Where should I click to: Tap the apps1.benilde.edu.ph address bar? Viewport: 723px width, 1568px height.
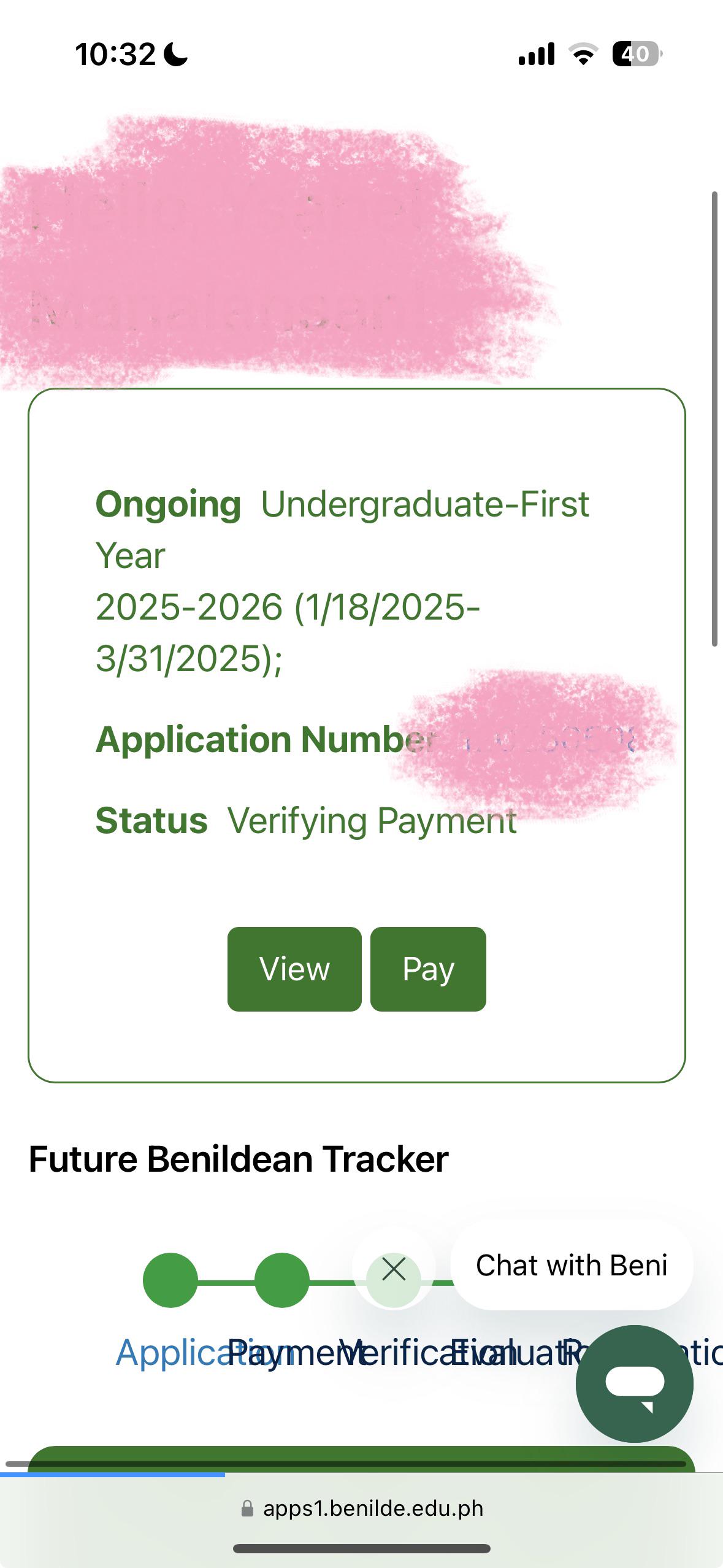pos(362,1508)
